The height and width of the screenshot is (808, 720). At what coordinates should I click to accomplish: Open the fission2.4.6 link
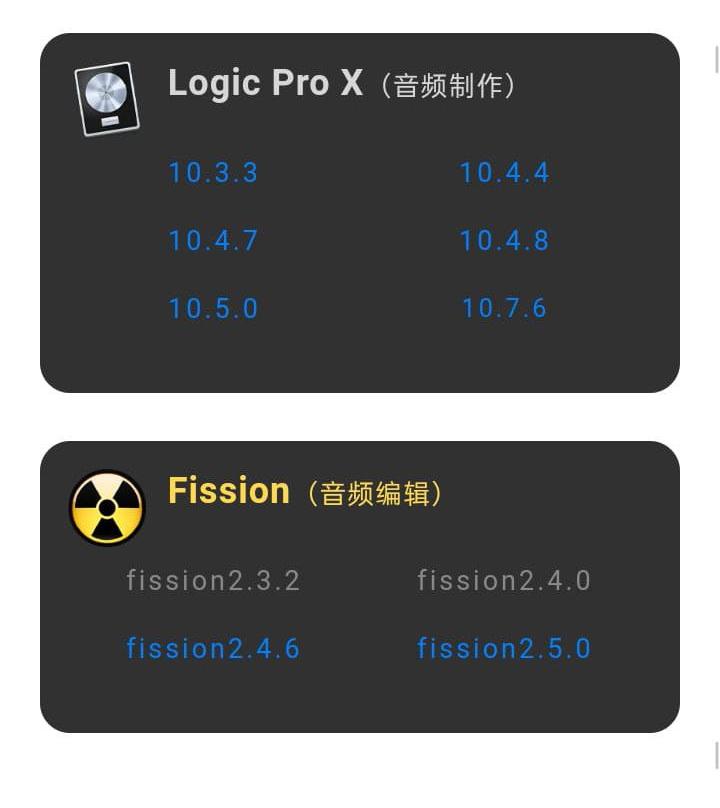213,649
